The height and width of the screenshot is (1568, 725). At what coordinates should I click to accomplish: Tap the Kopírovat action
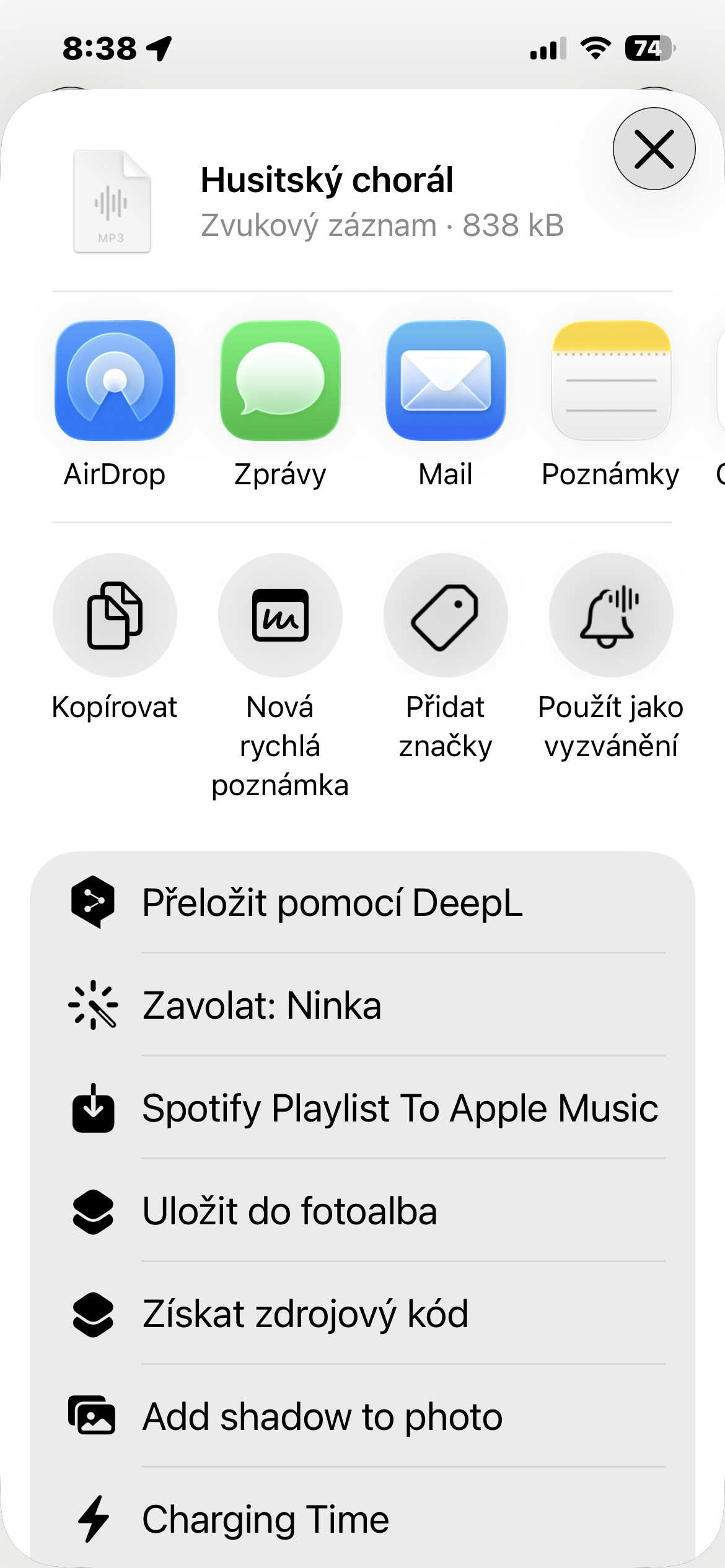coord(115,615)
